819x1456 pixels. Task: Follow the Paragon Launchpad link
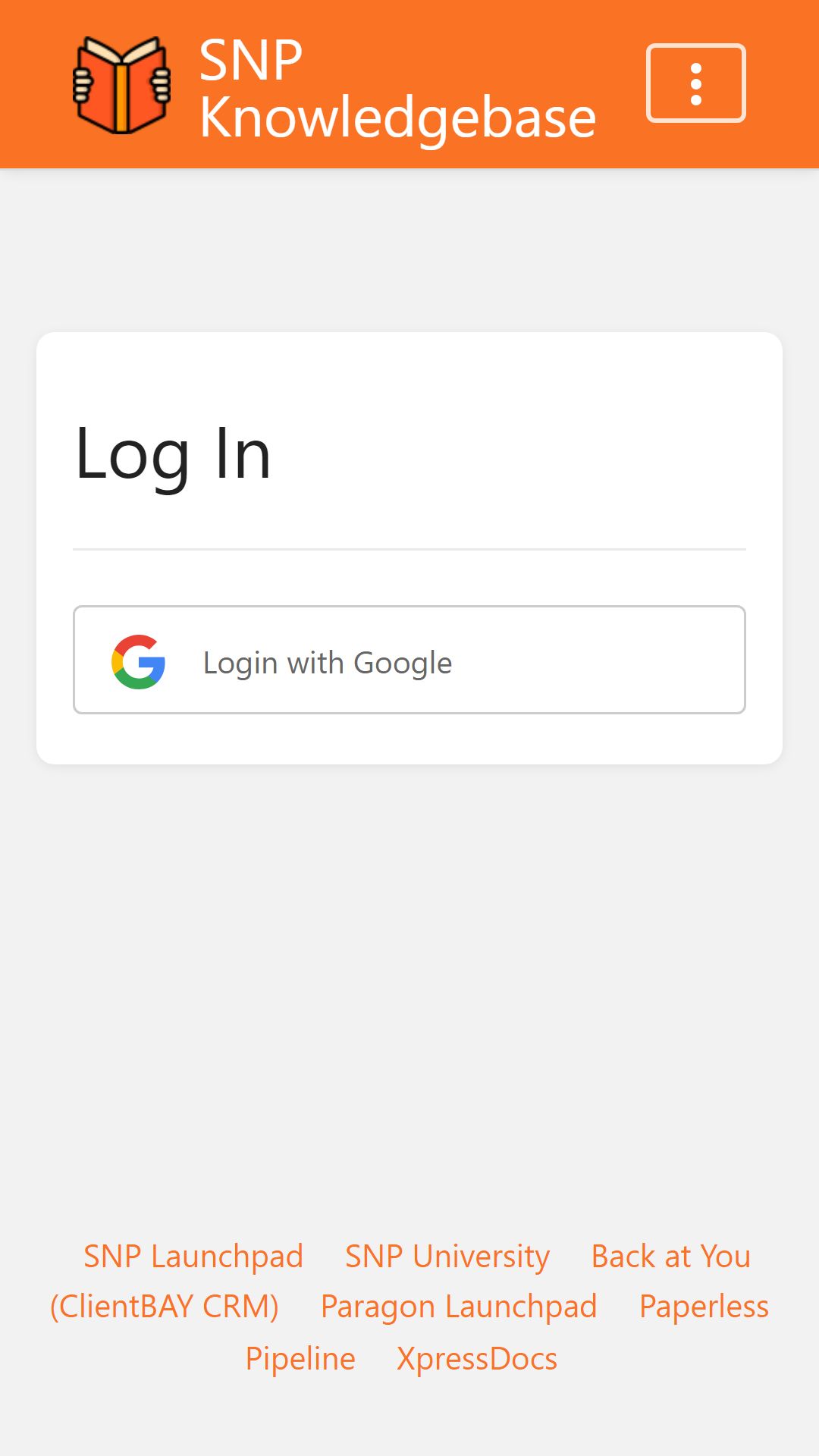[x=459, y=1307]
